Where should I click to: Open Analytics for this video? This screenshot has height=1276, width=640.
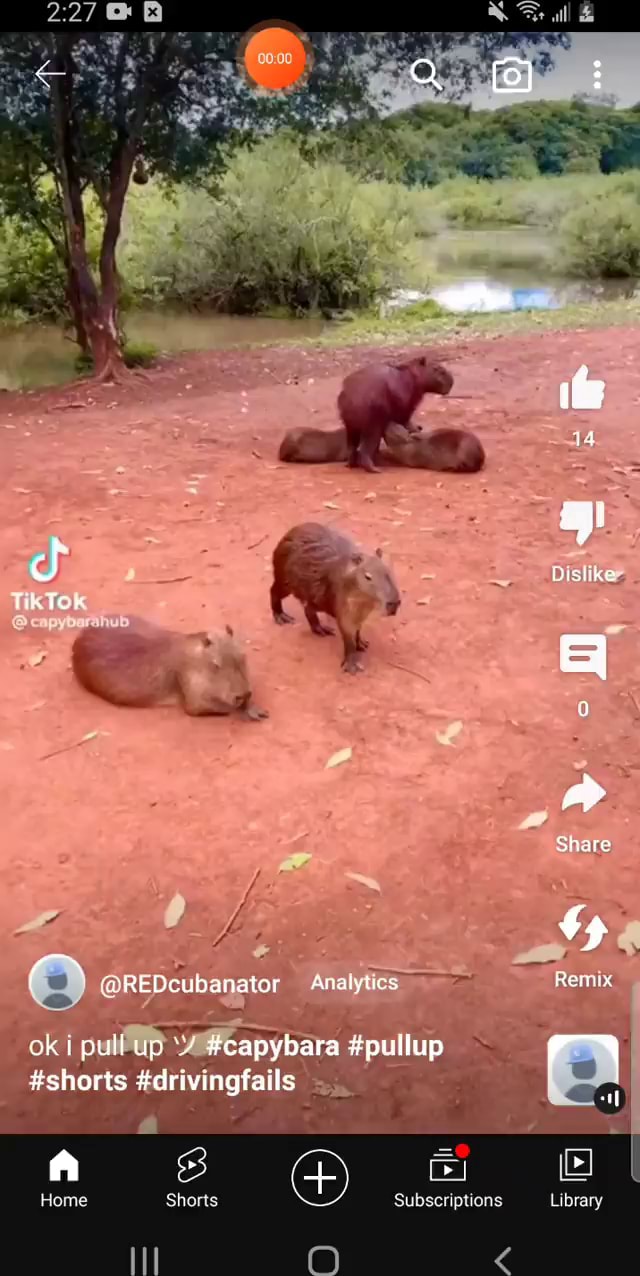(x=354, y=982)
